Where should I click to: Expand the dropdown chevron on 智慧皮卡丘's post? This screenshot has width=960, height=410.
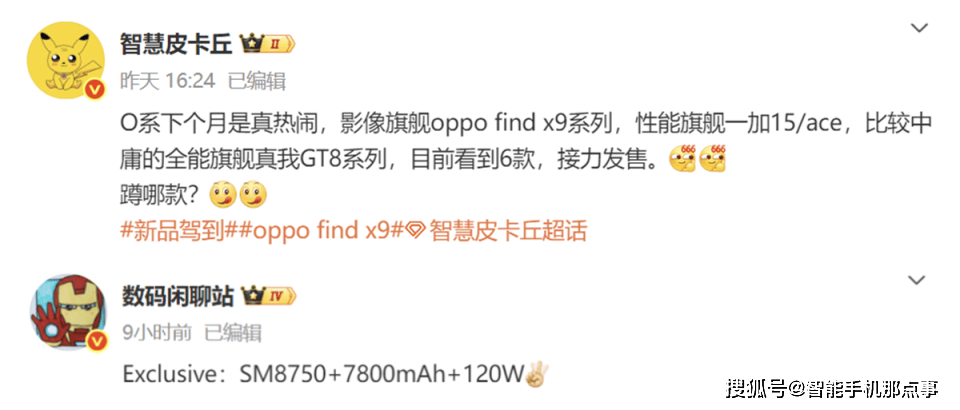coord(916,26)
